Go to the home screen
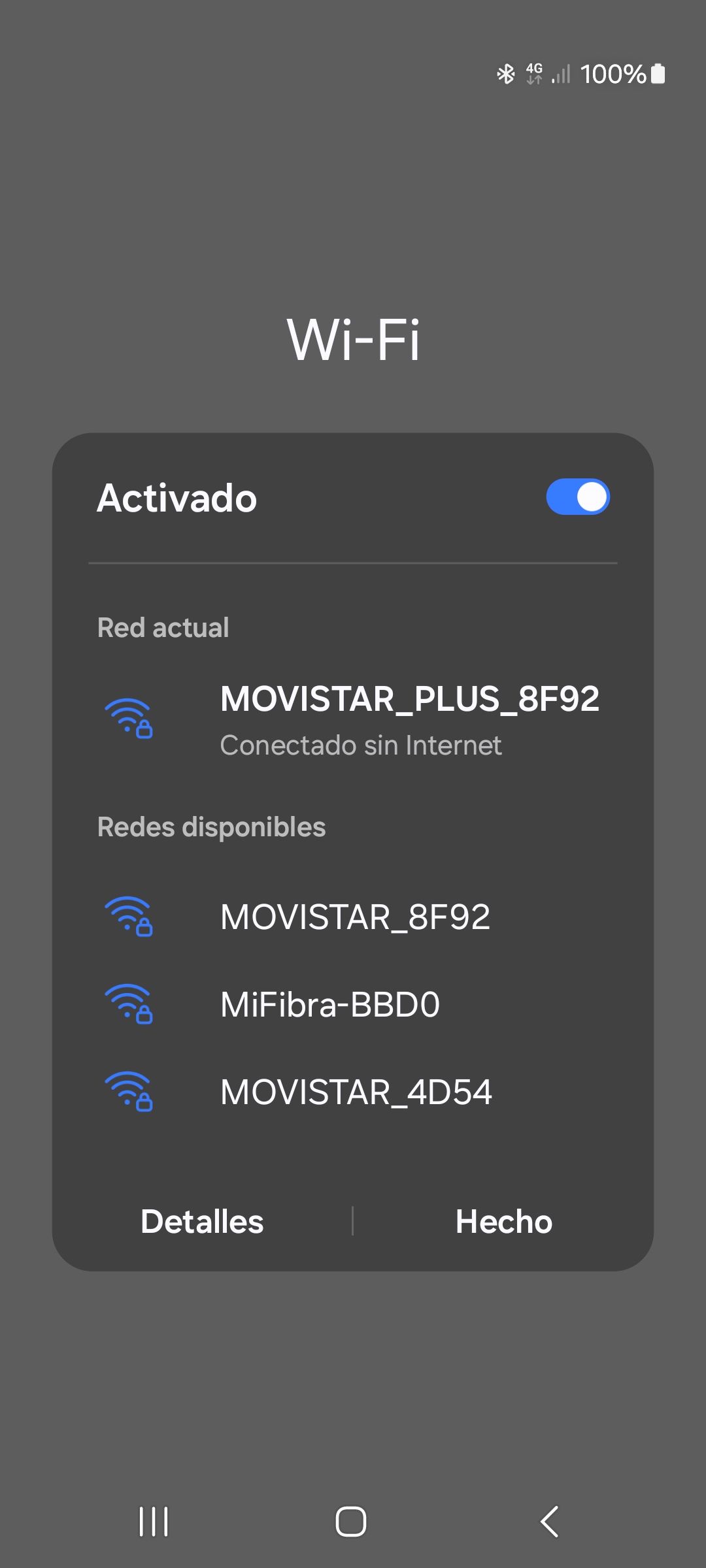This screenshot has height=1568, width=706. [x=351, y=1522]
